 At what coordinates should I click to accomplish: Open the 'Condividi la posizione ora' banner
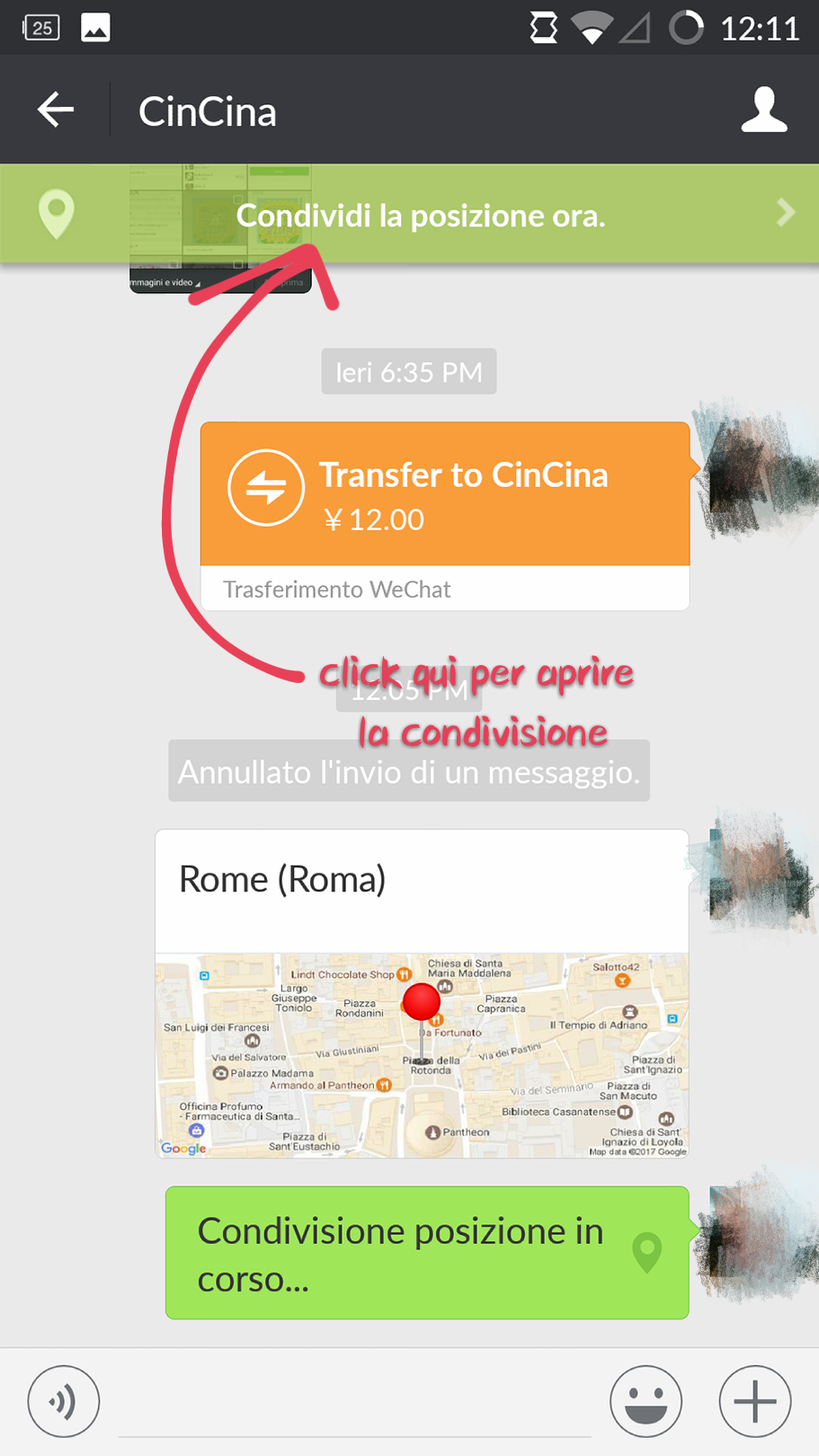[420, 215]
